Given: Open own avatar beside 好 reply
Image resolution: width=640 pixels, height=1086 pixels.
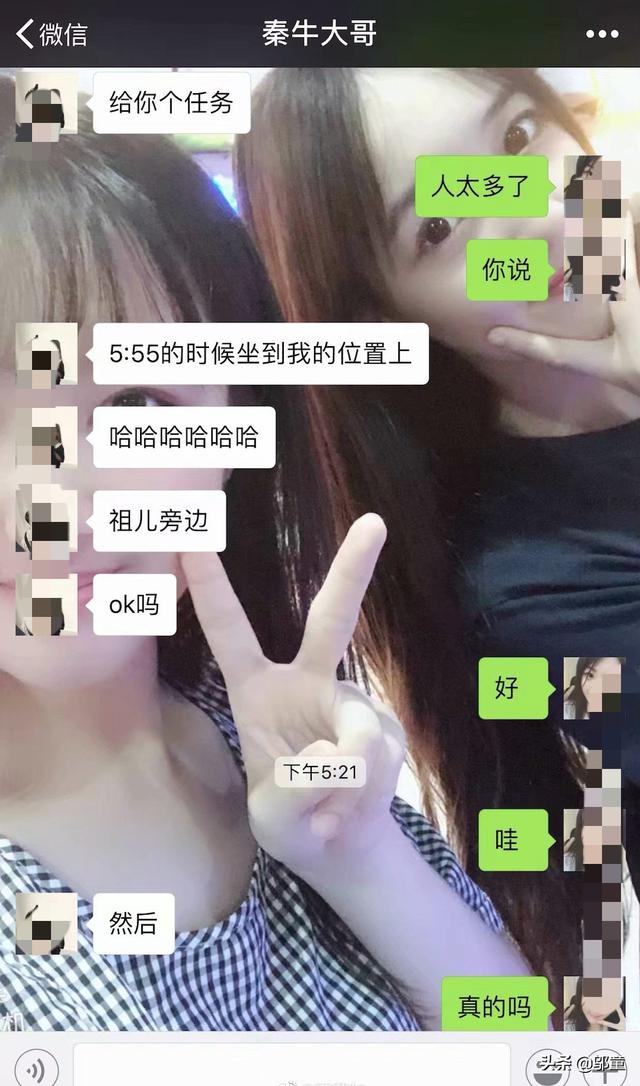Looking at the screenshot, I should (x=594, y=688).
